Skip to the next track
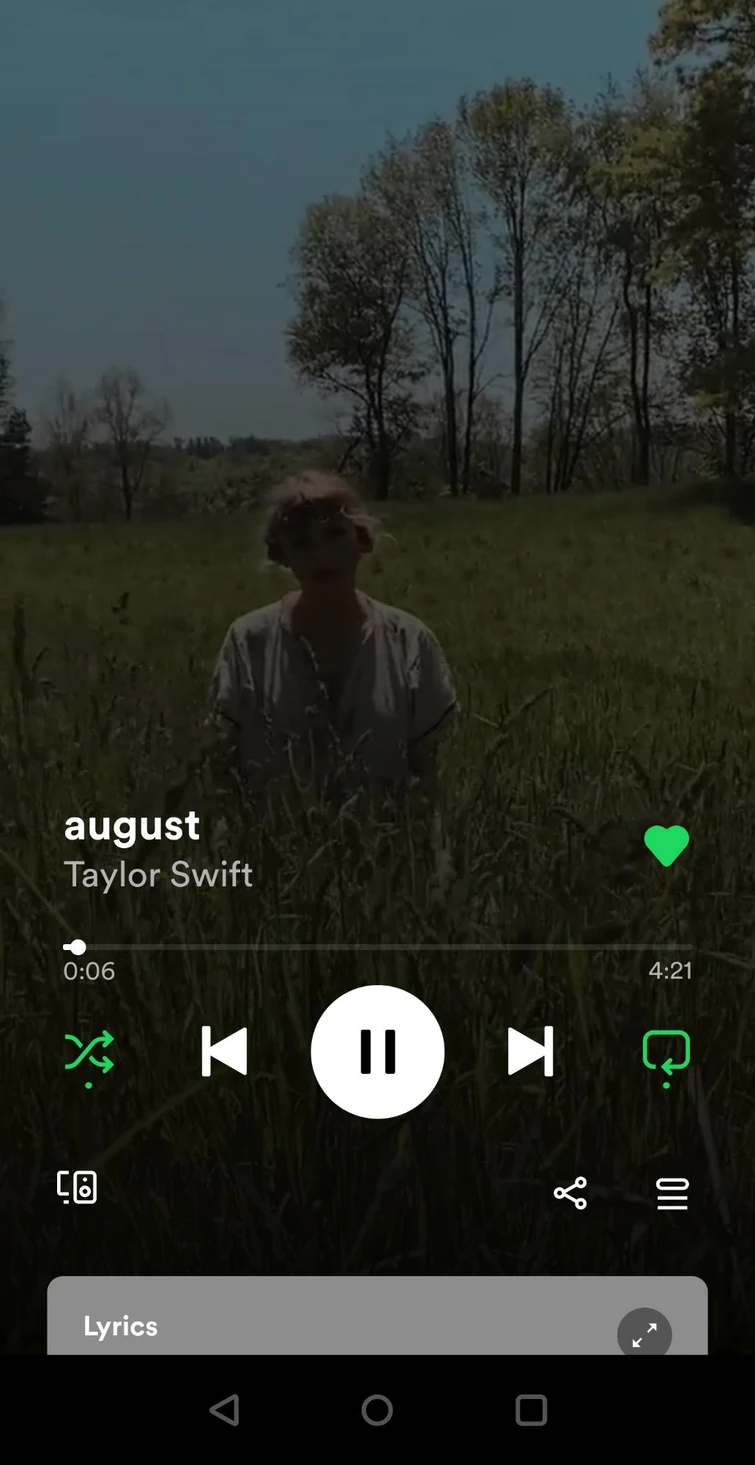Screen dimensions: 755x1465 click(530, 1051)
